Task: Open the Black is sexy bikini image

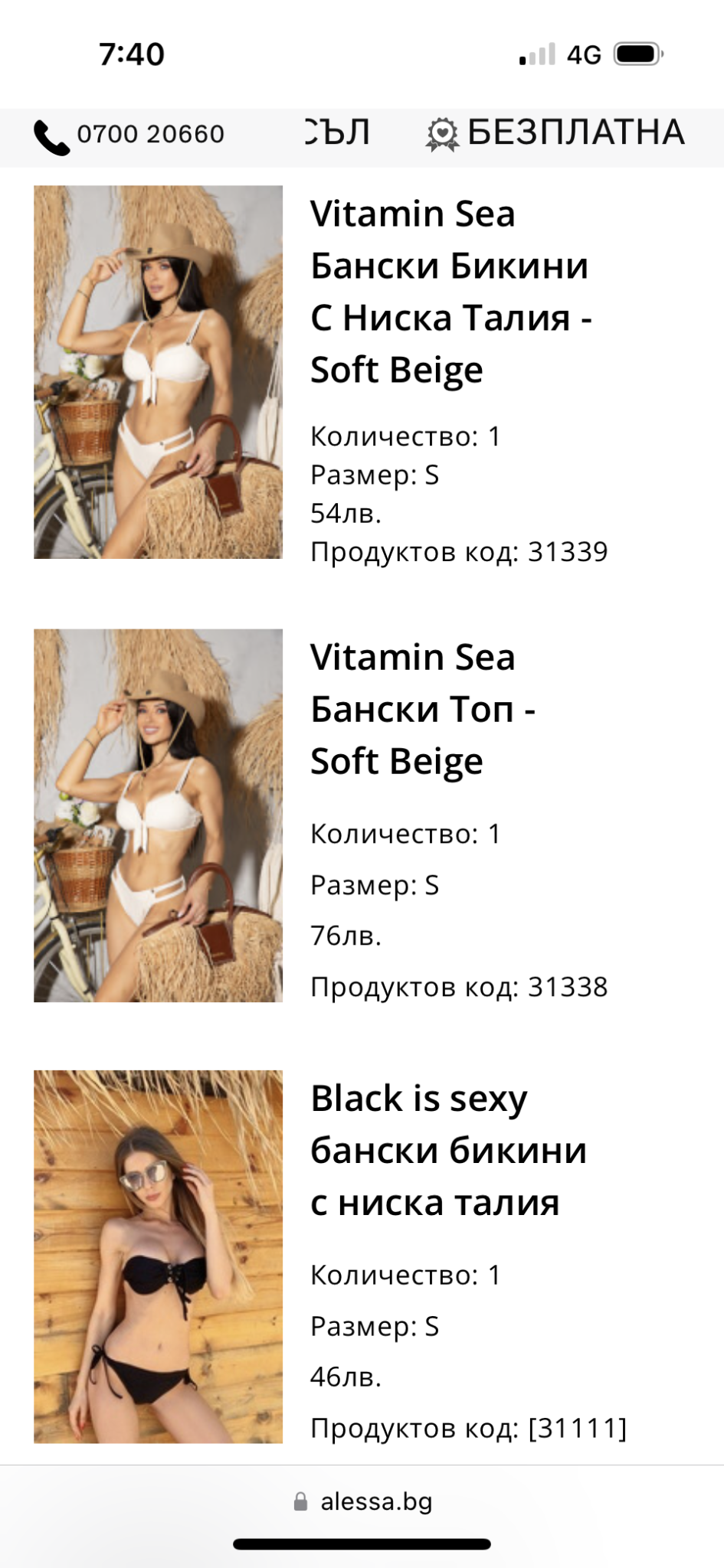Action: (x=158, y=1256)
